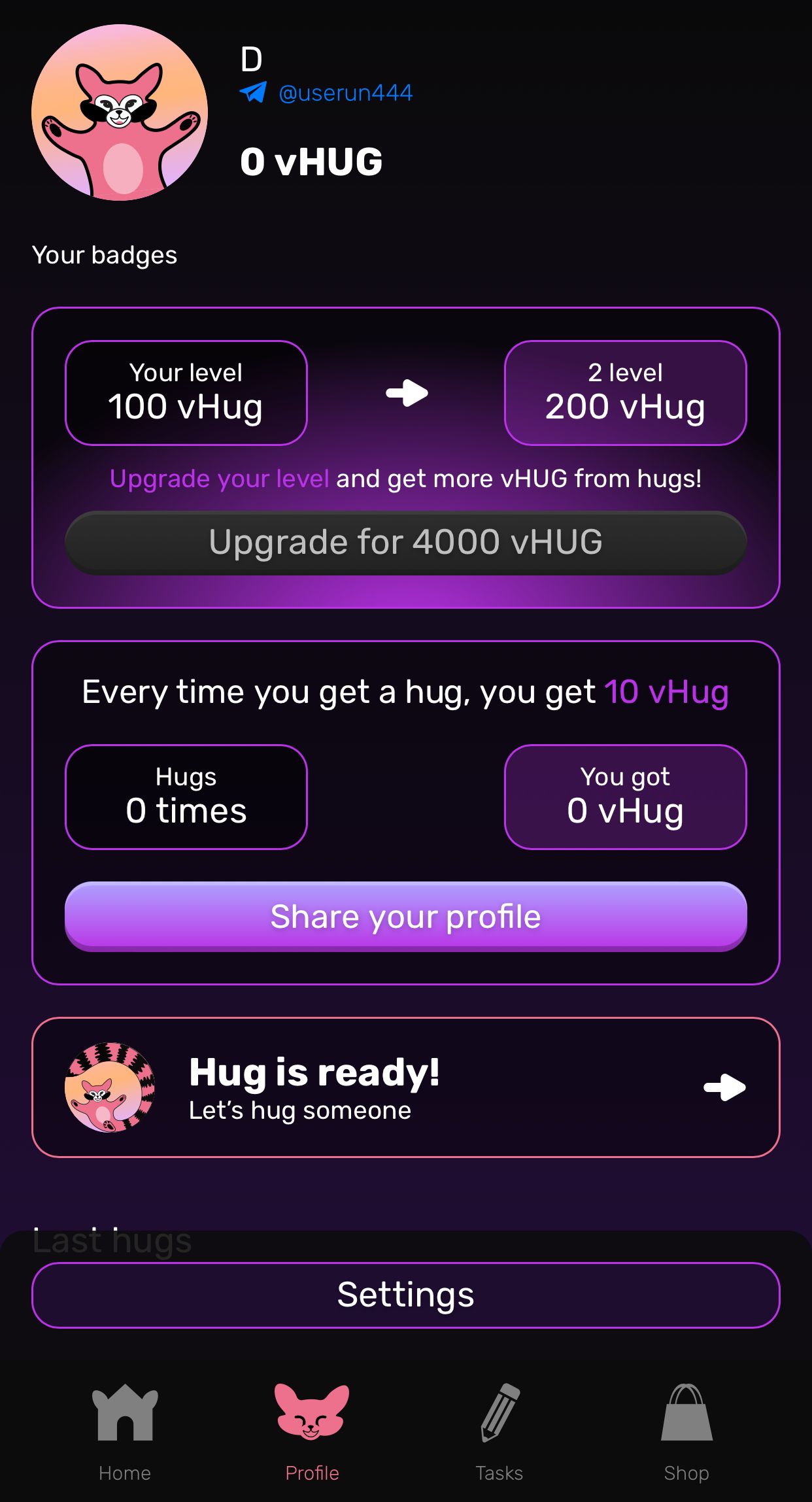812x1502 pixels.
Task: Select the 2 level 200 vHug card
Action: pyautogui.click(x=625, y=392)
